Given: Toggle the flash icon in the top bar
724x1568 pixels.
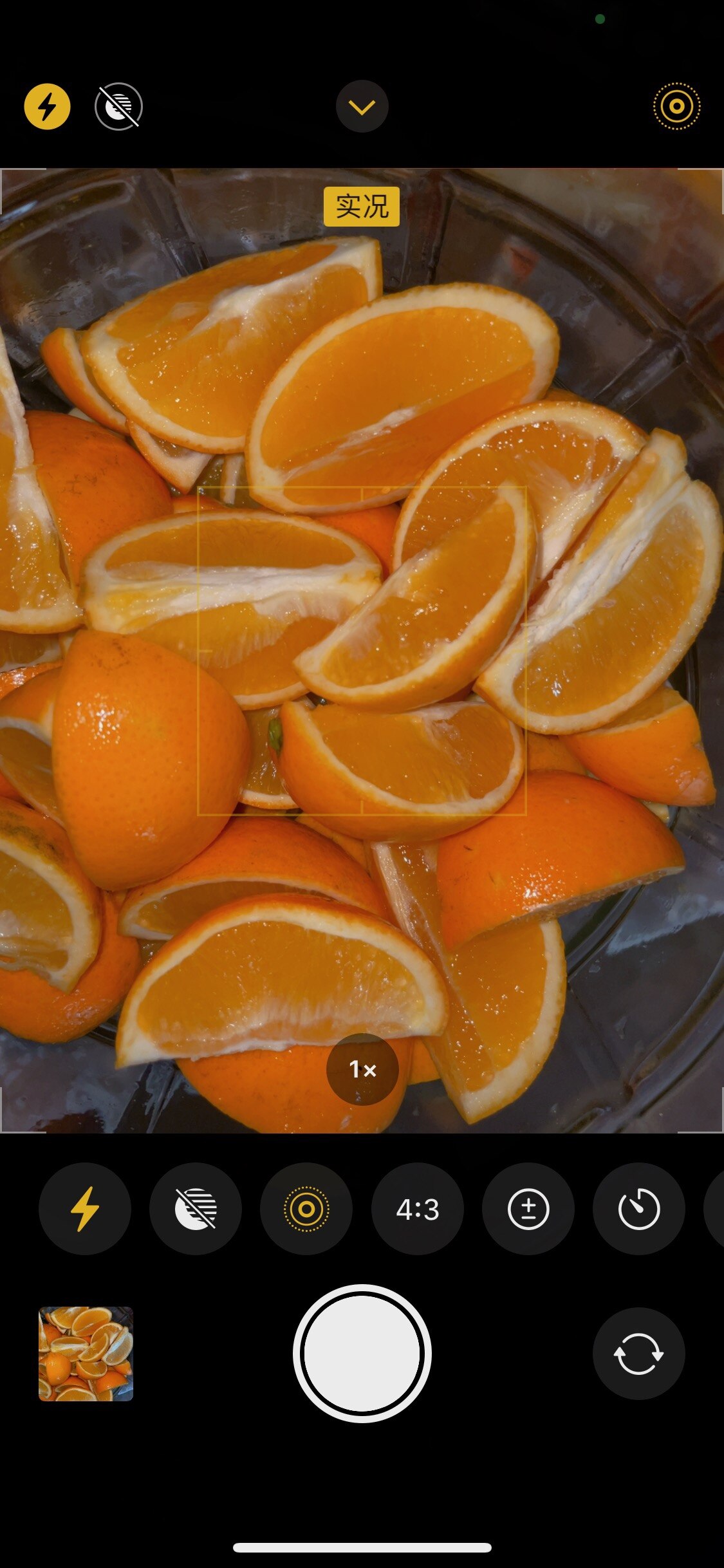Looking at the screenshot, I should [47, 106].
